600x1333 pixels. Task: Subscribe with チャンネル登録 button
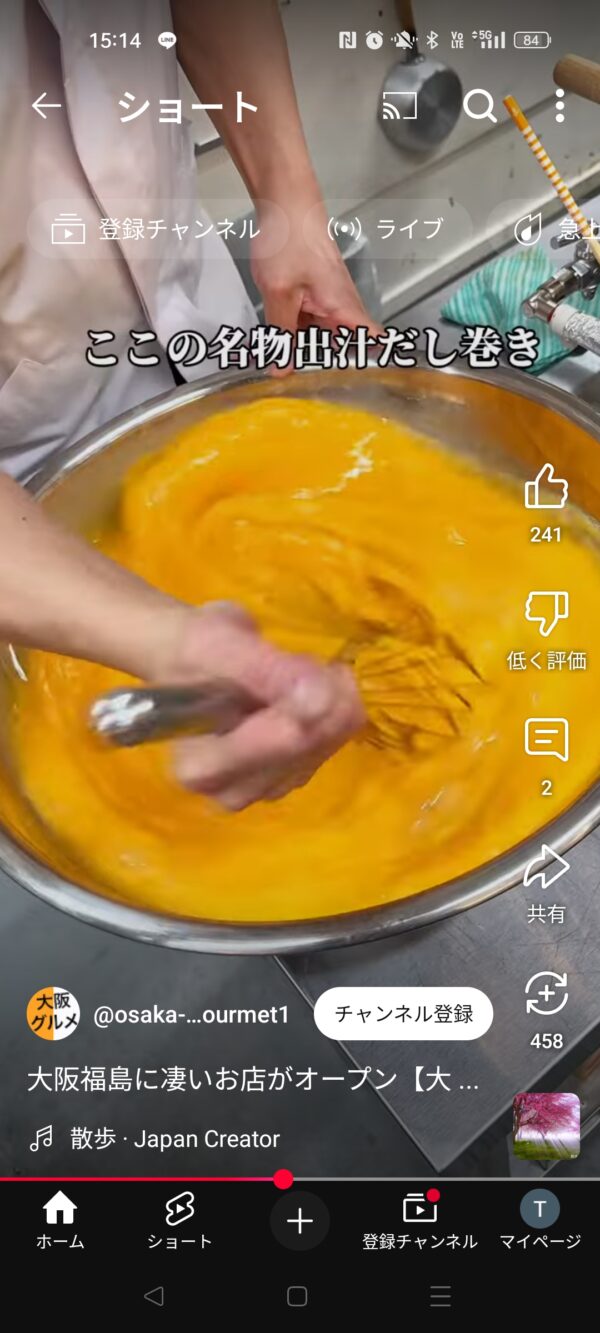(x=403, y=1014)
